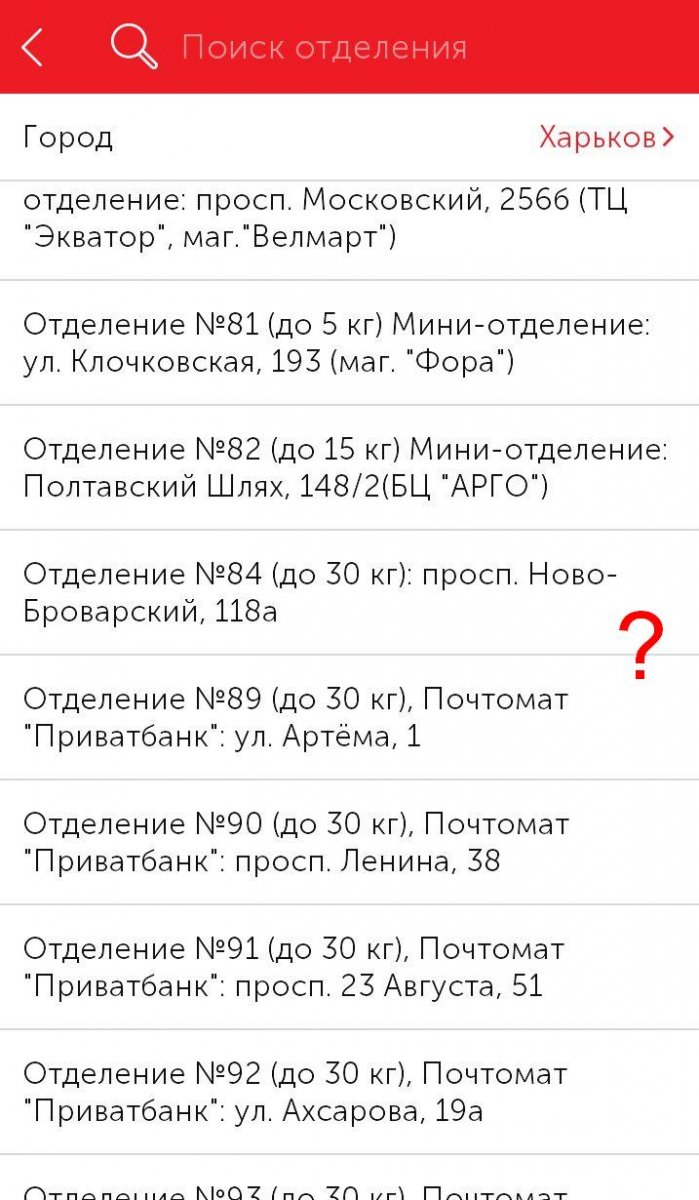Screen dimensions: 699x1200
Task: Change the city from Харьков
Action: click(606, 137)
